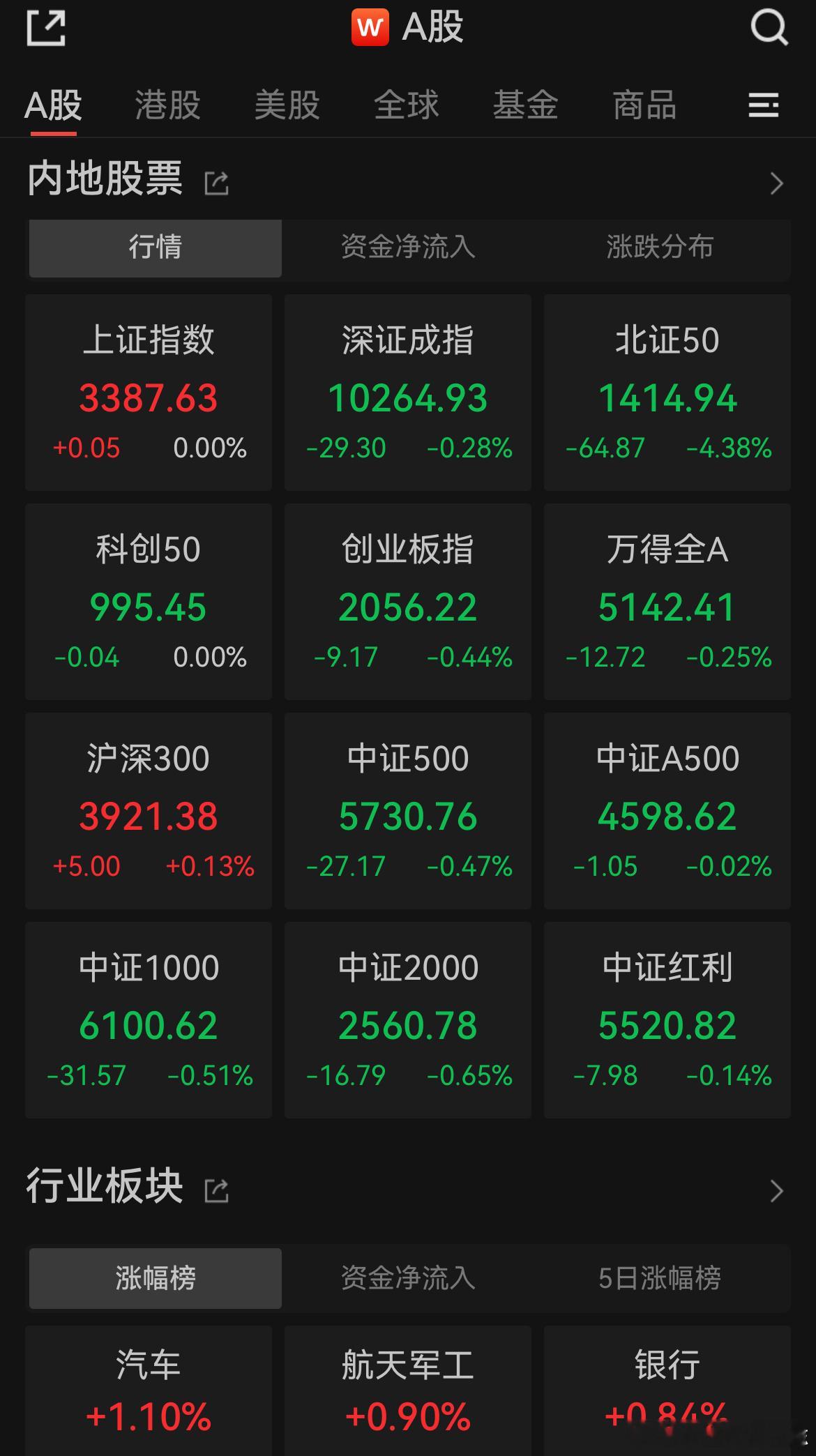
Task: Switch to the 港股 tab
Action: 167,105
